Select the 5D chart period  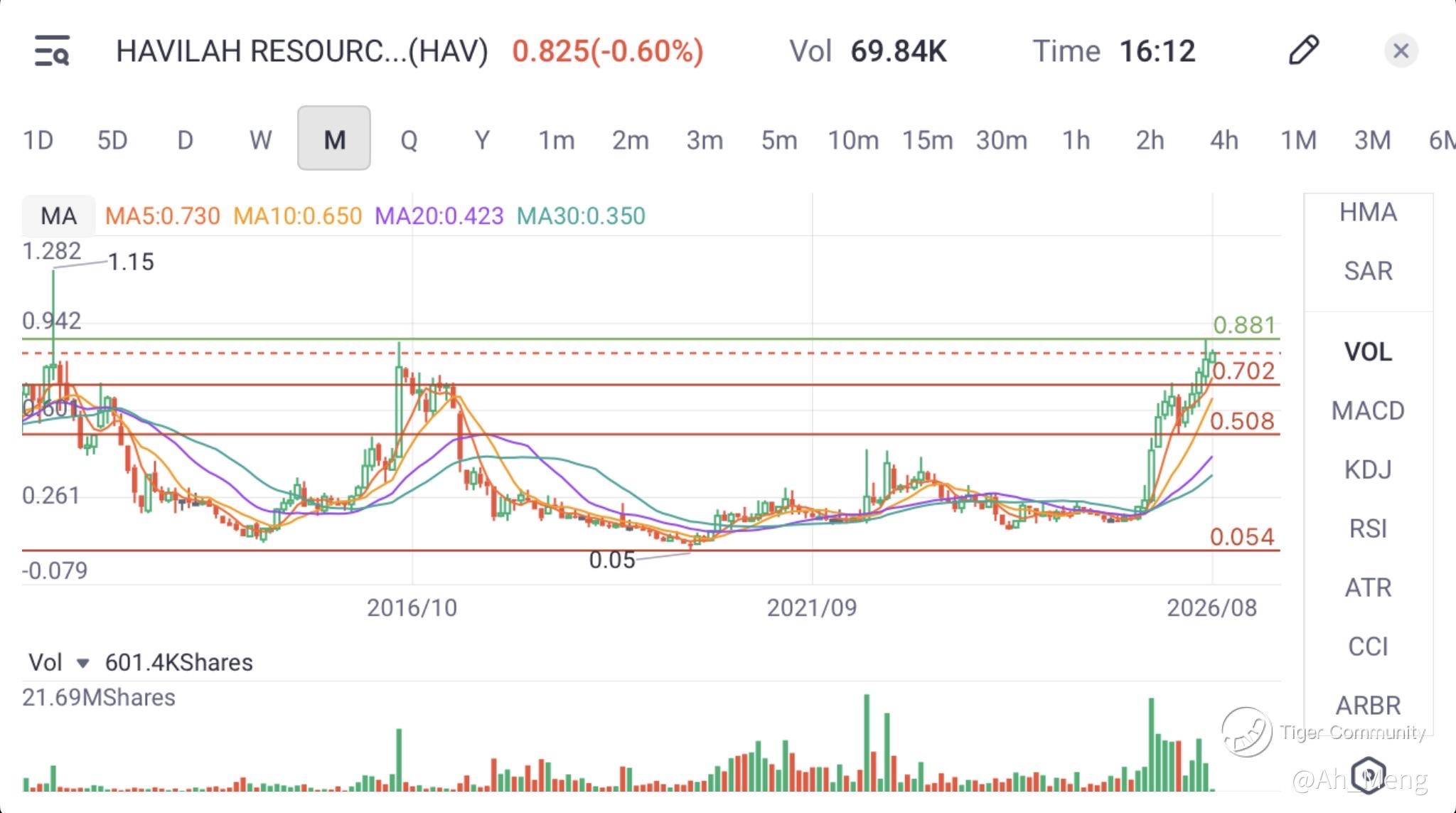[112, 140]
